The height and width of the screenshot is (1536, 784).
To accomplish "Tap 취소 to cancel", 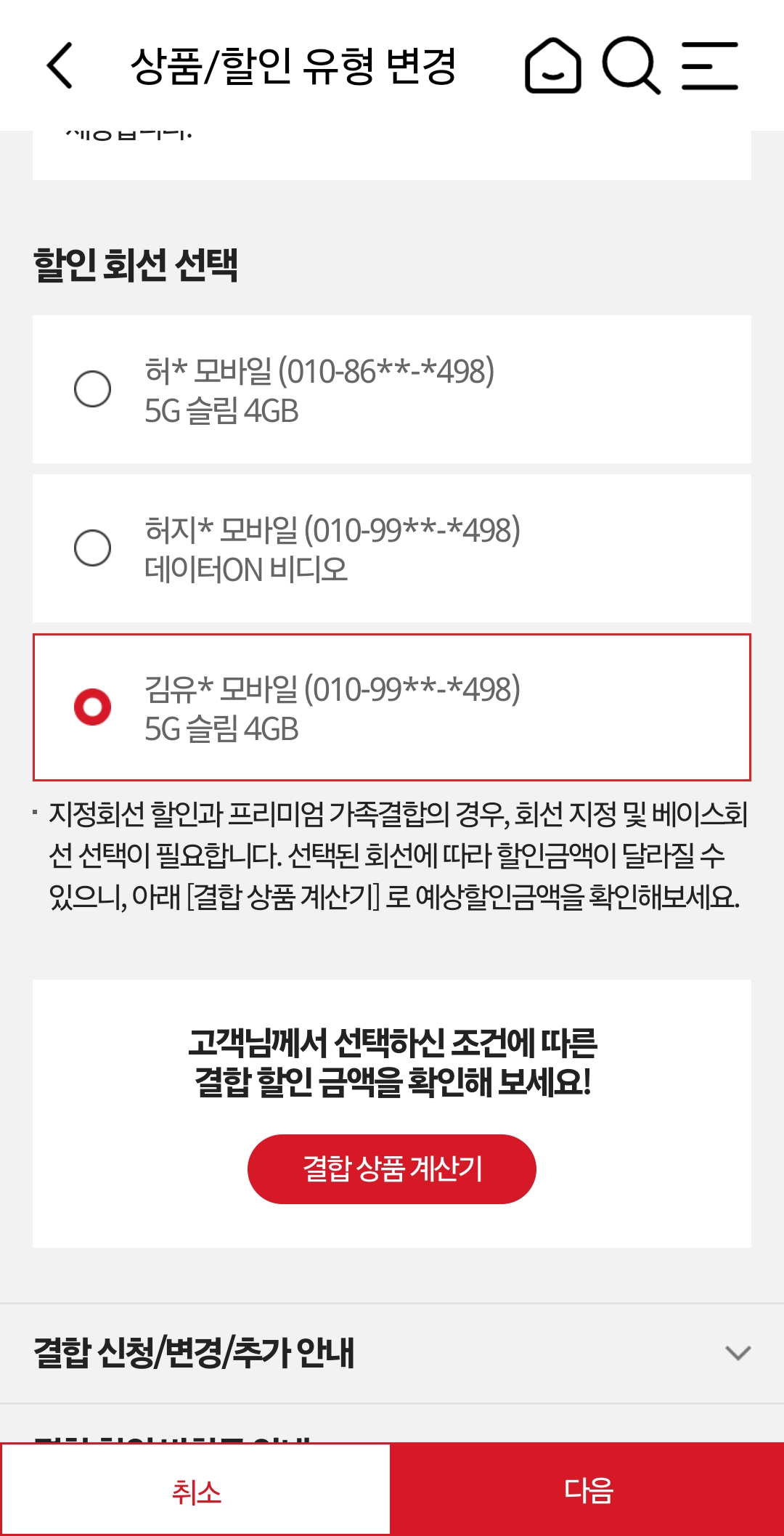I will pyautogui.click(x=195, y=1490).
